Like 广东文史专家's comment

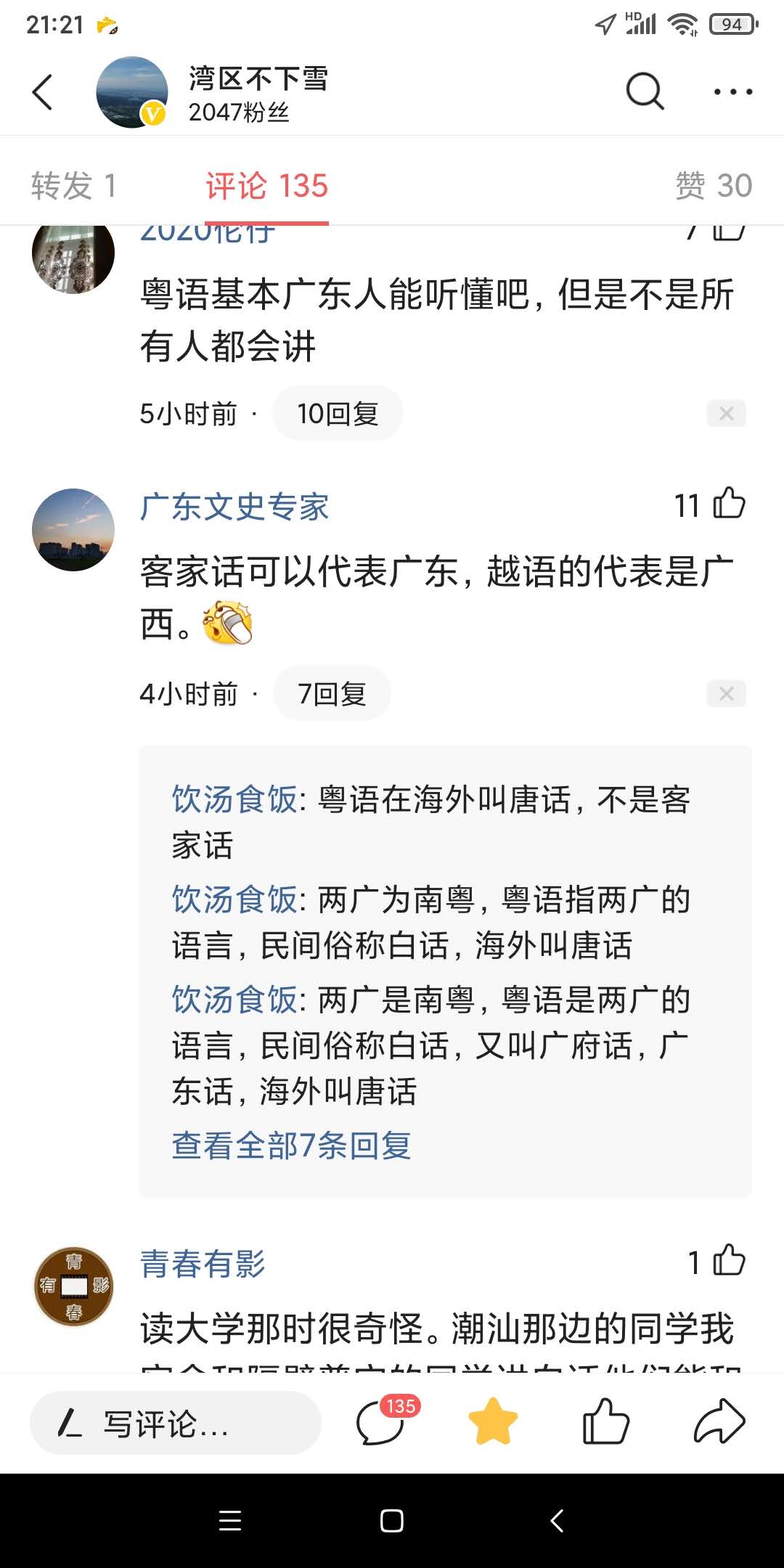coord(729,505)
